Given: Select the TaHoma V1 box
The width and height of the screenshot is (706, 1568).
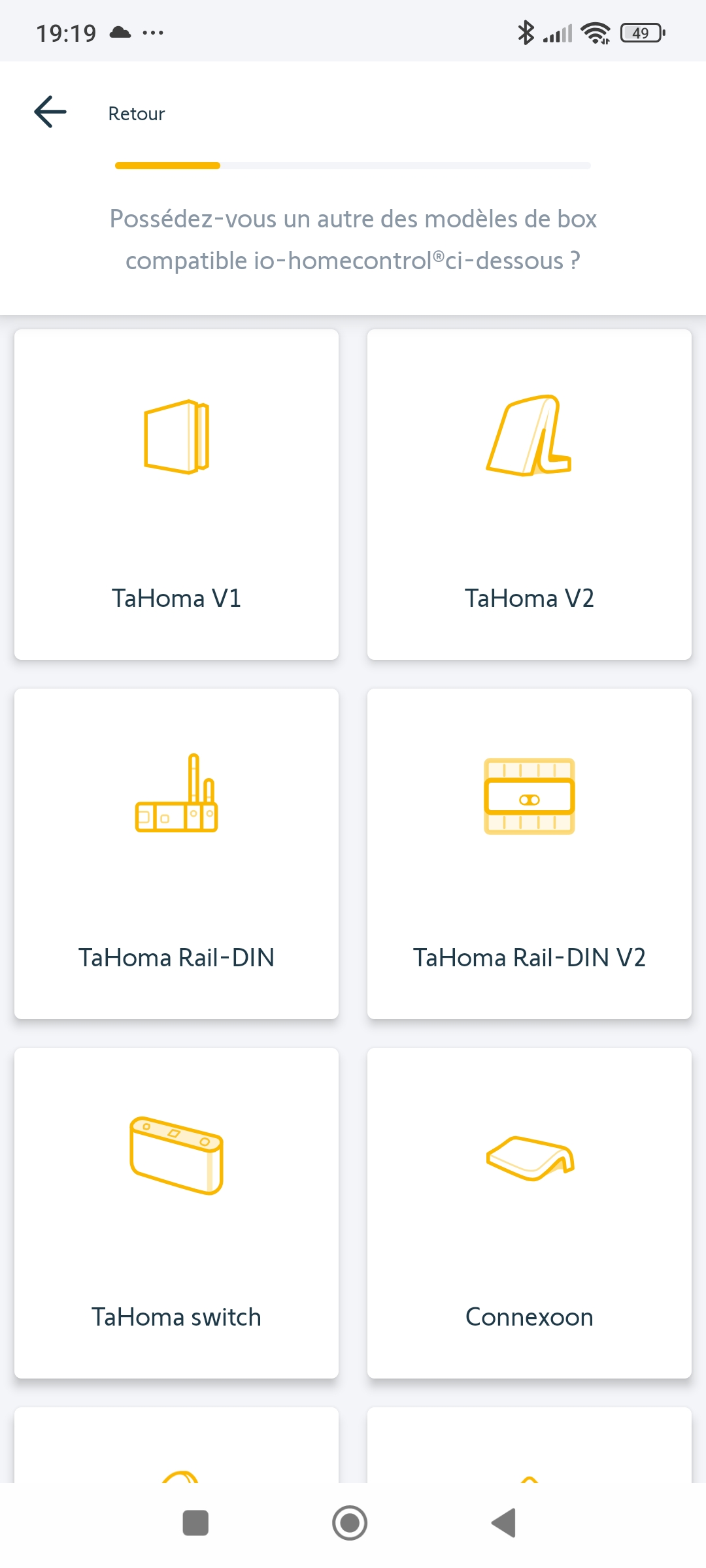Looking at the screenshot, I should 176,495.
